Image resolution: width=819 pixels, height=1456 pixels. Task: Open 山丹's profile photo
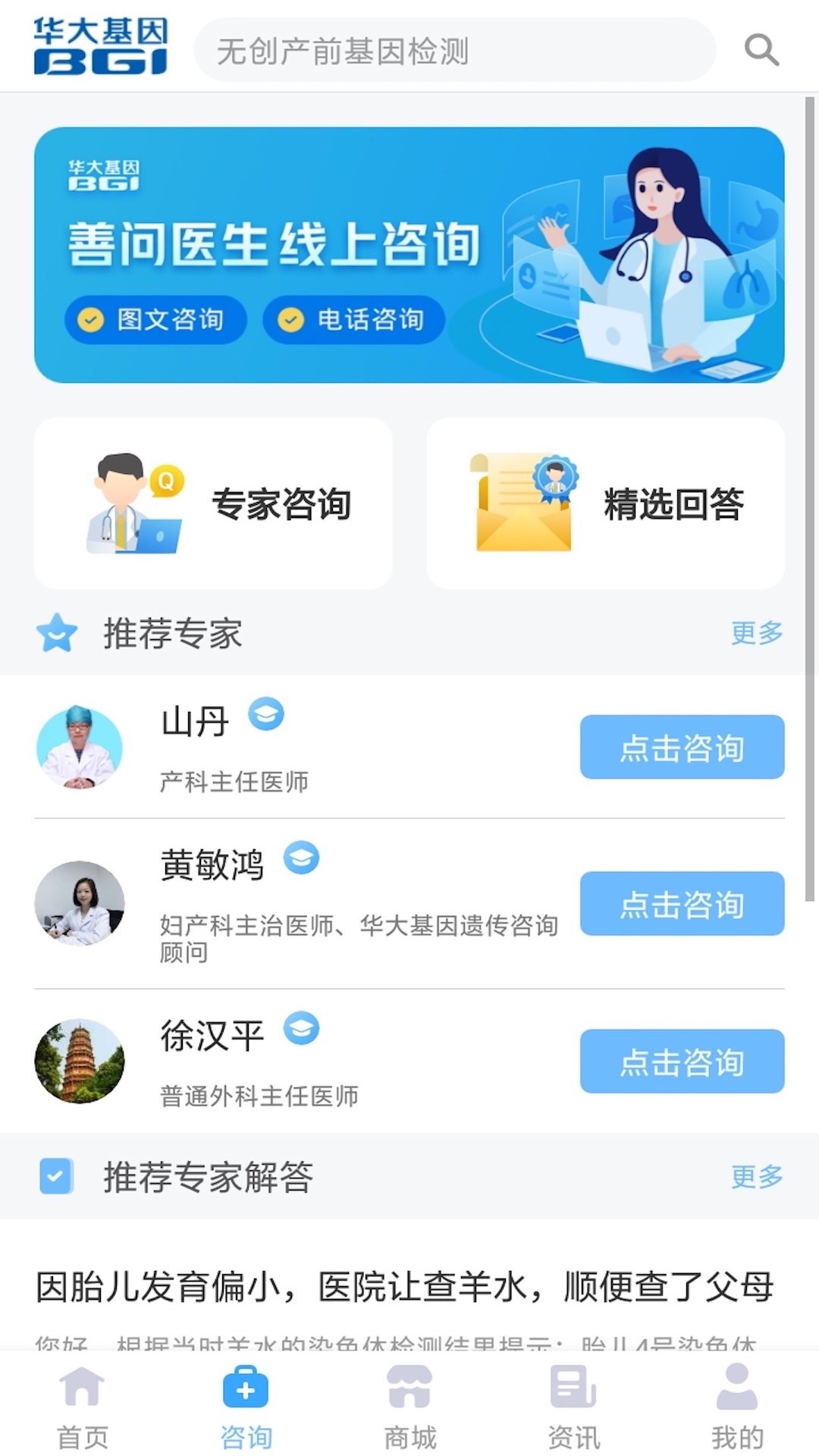(x=79, y=748)
